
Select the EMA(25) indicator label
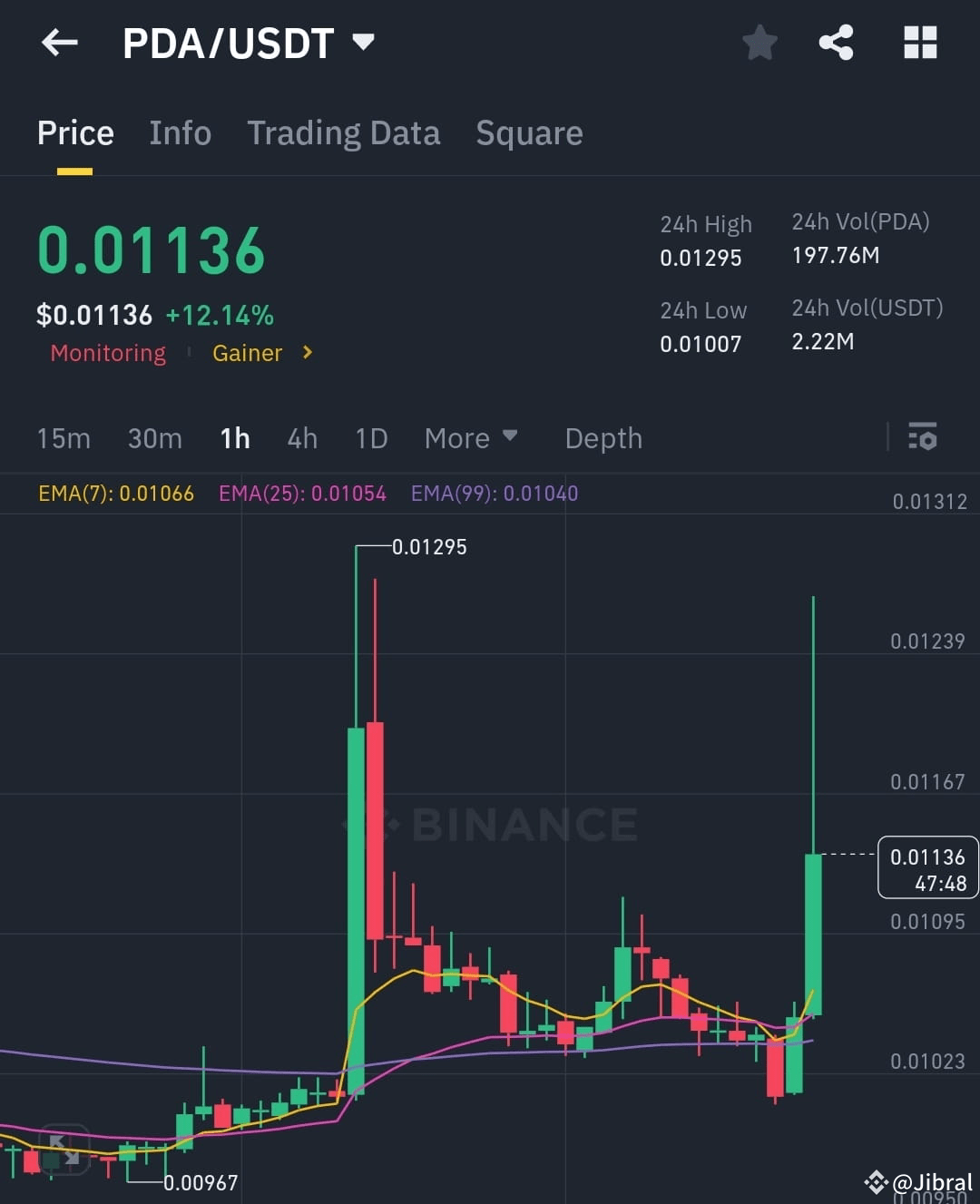pos(303,493)
